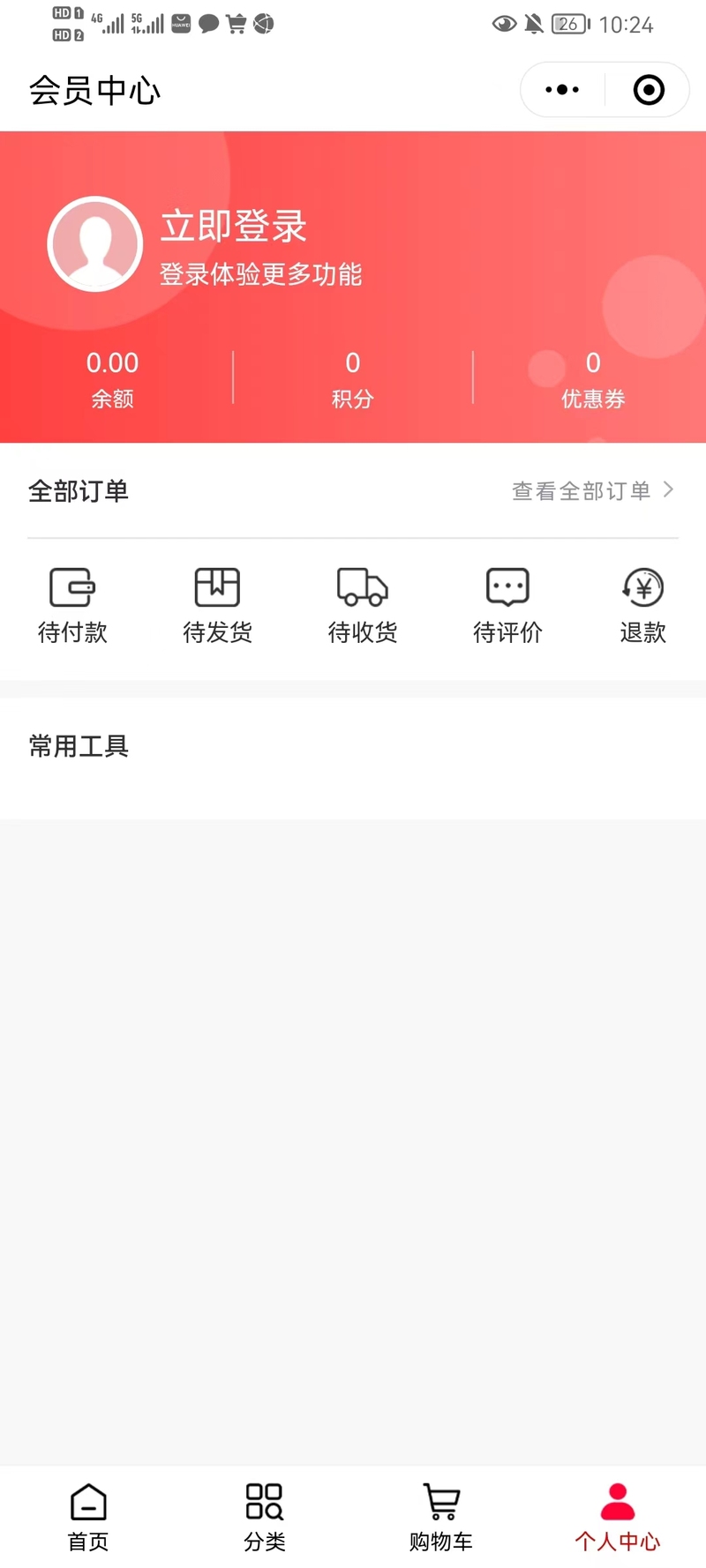Switch to the 首页 tab

point(88,1517)
